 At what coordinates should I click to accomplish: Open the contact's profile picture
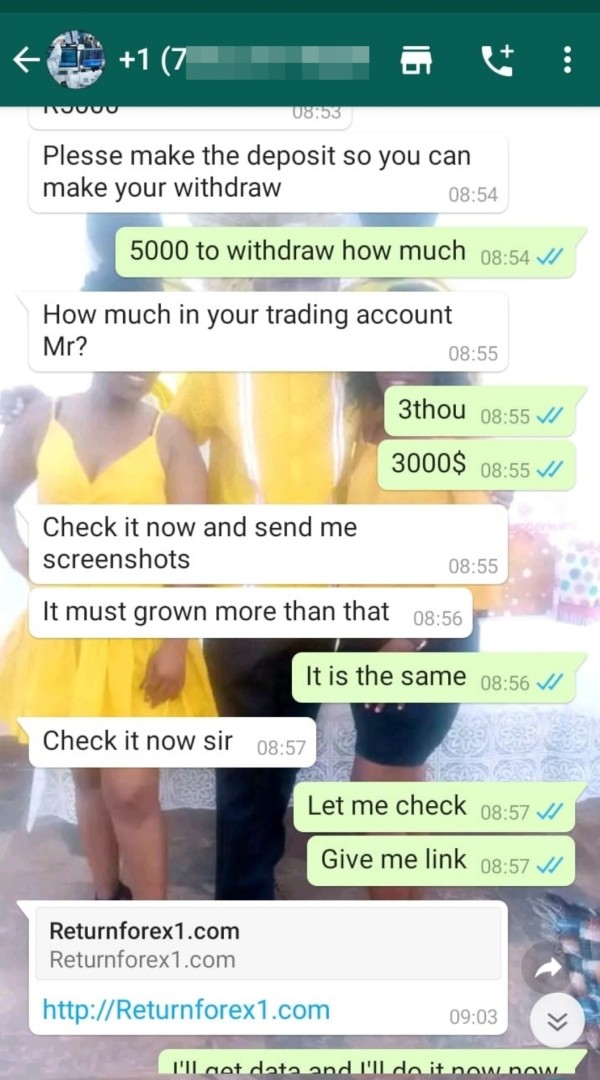pyautogui.click(x=75, y=61)
